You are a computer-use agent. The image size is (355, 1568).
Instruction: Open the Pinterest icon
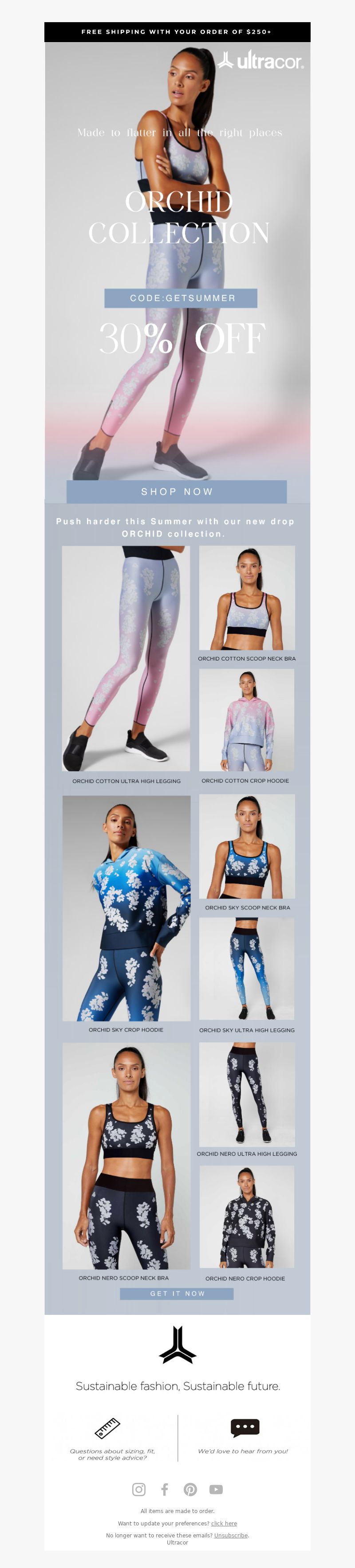[x=191, y=1489]
